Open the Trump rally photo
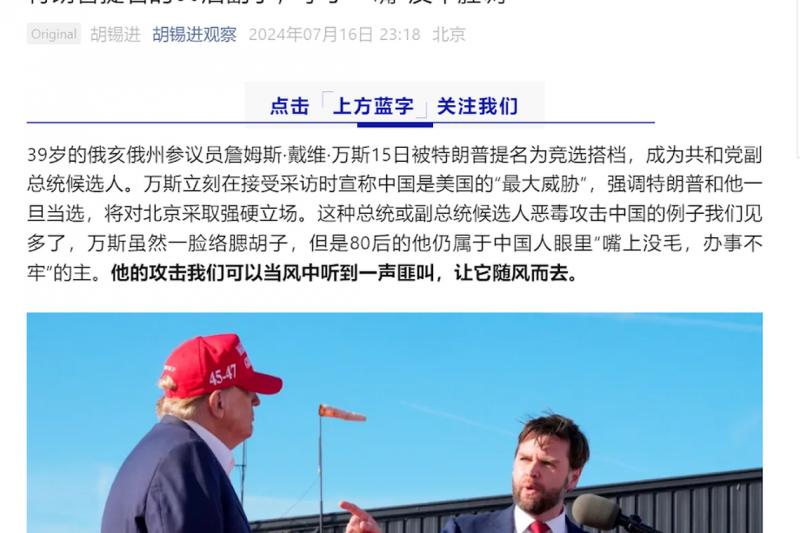The height and width of the screenshot is (533, 800). [394, 422]
